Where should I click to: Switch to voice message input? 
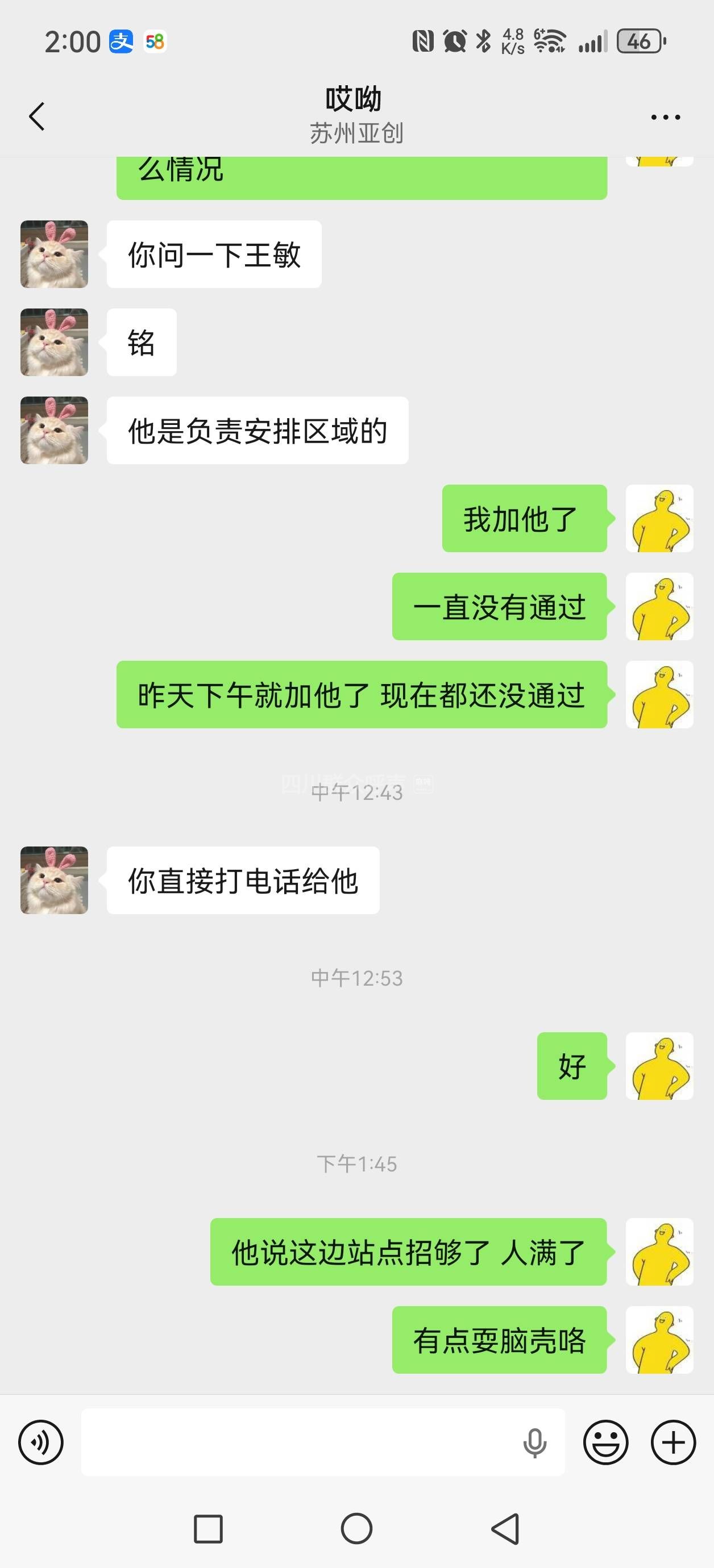[x=41, y=1442]
